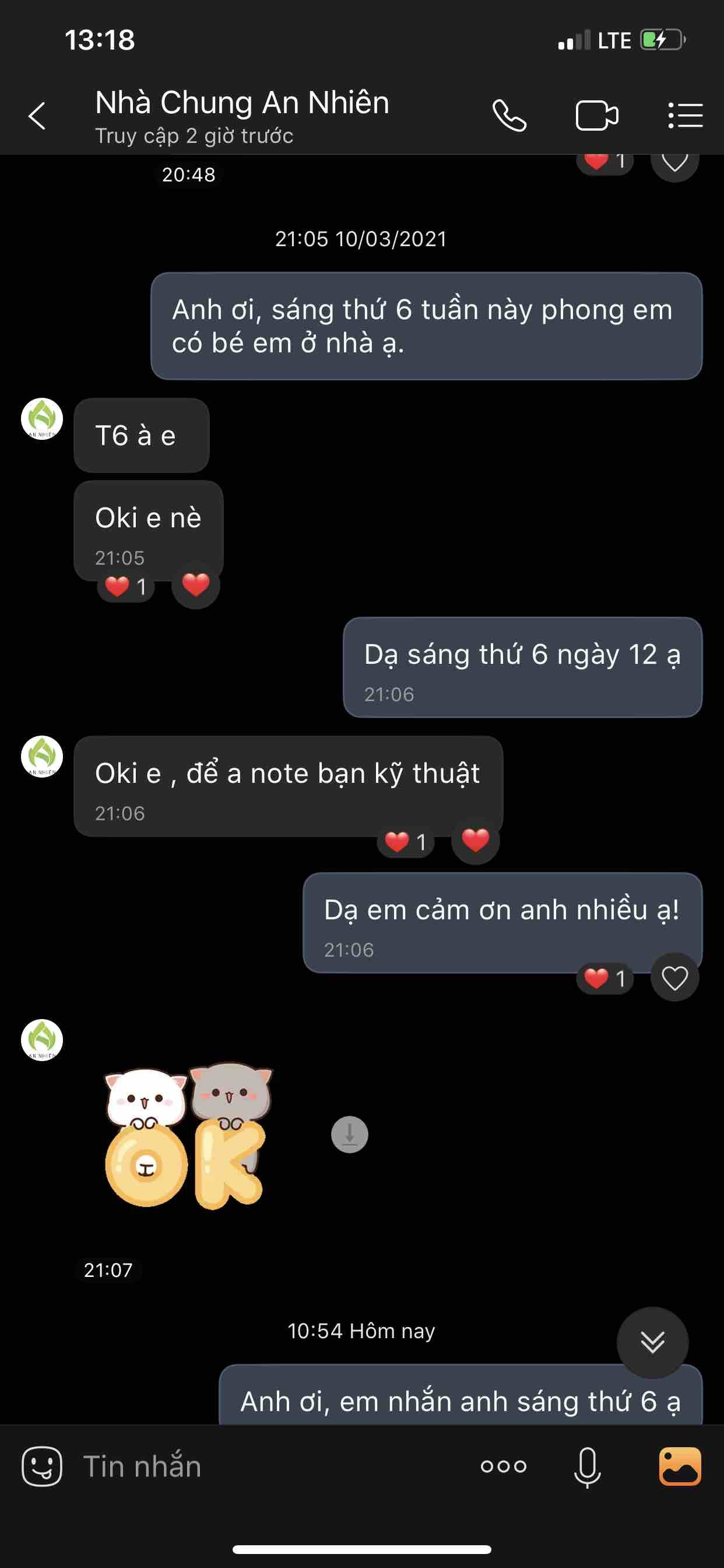Jump to the latest messages
The height and width of the screenshot is (1568, 724).
pyautogui.click(x=652, y=1342)
